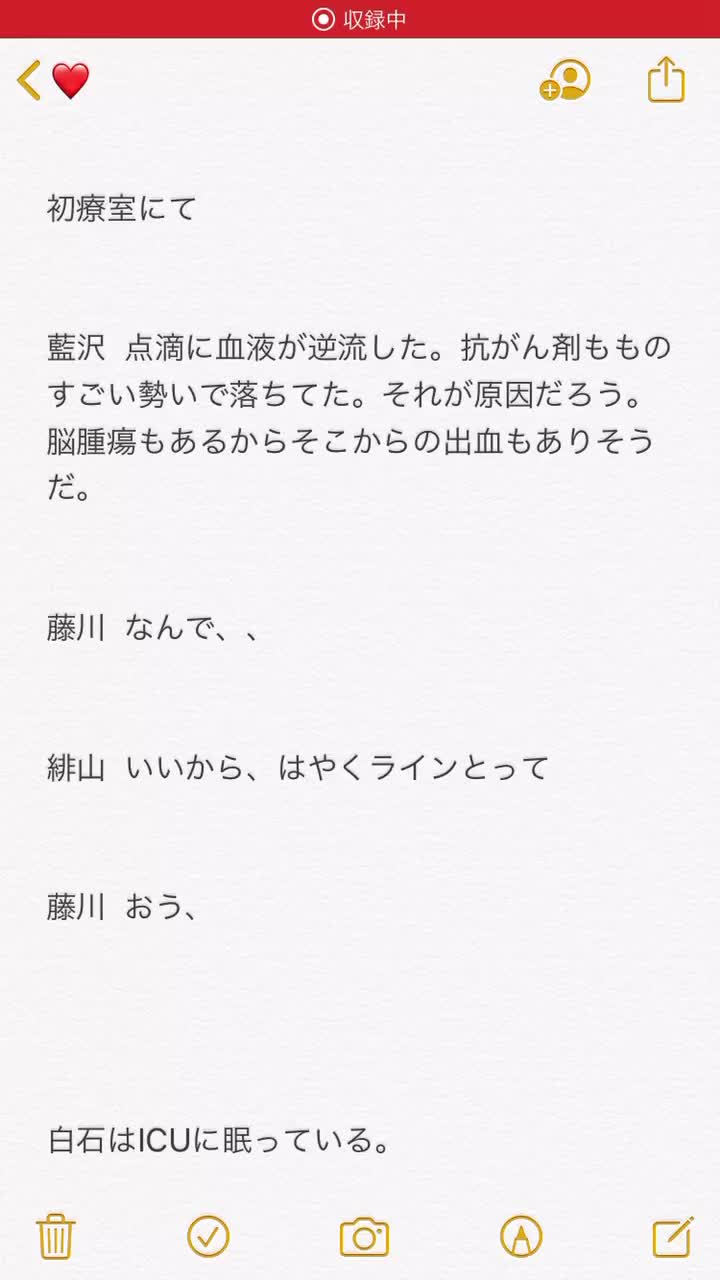Open the camera to attach a photo
This screenshot has width=720, height=1280.
coord(364,1237)
